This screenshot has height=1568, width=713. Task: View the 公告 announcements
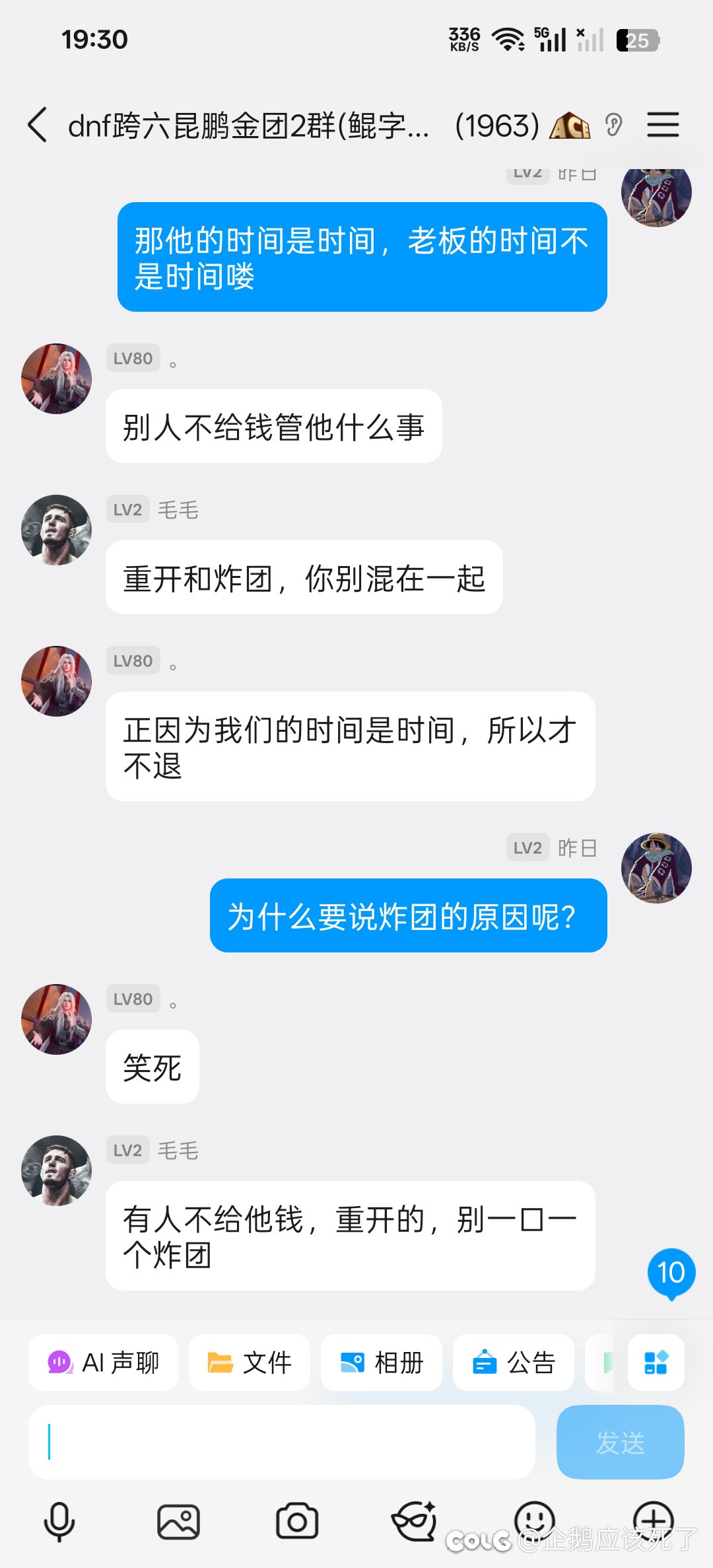point(514,1363)
